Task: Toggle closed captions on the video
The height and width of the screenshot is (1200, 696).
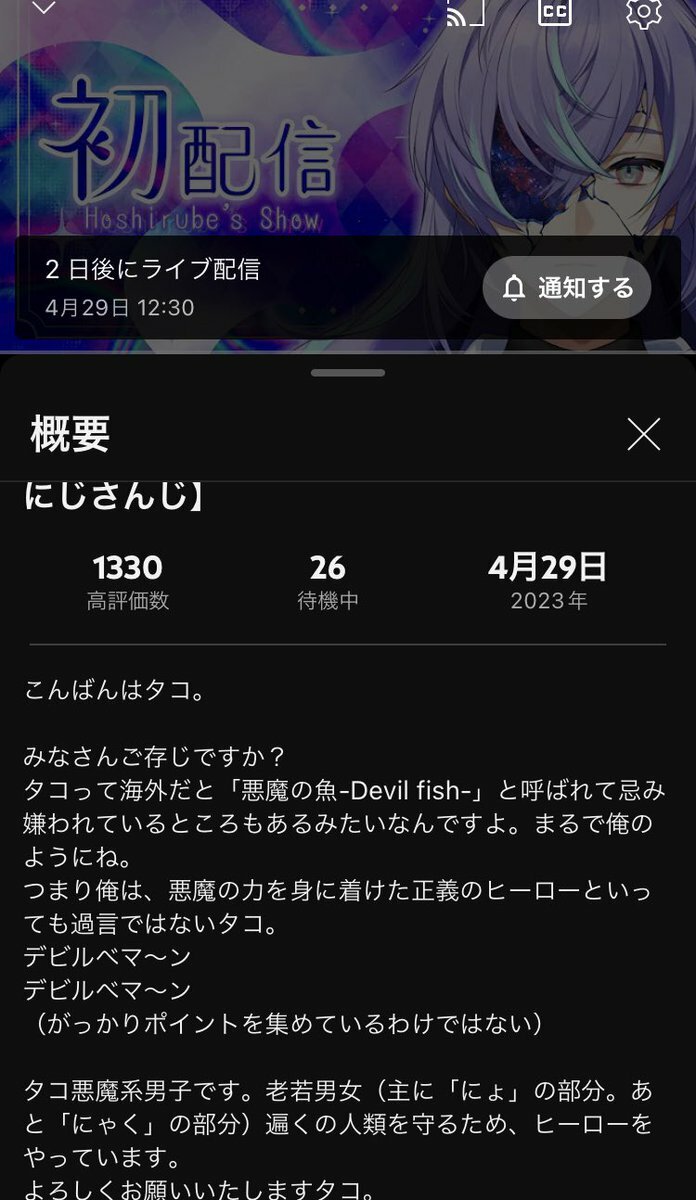Action: point(555,11)
